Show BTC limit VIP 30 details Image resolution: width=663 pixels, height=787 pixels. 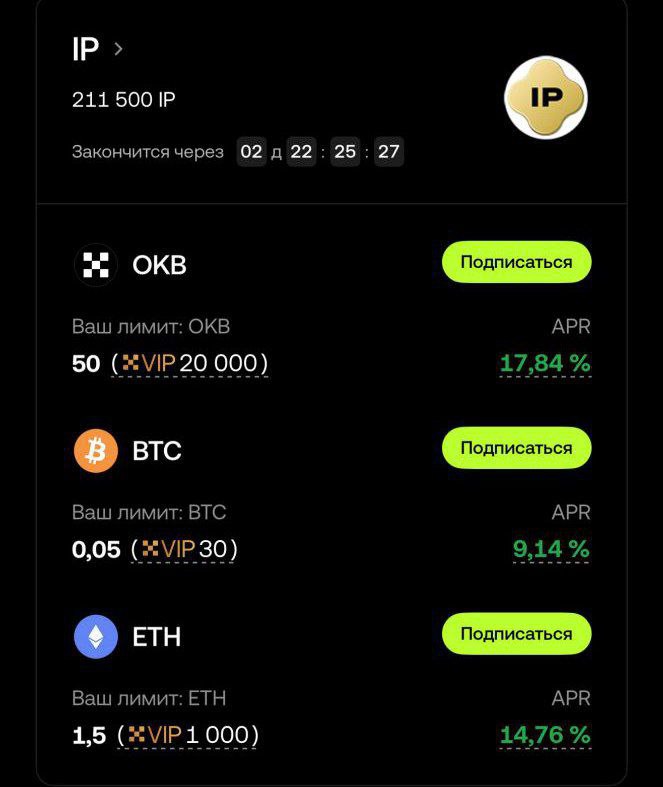[184, 550]
